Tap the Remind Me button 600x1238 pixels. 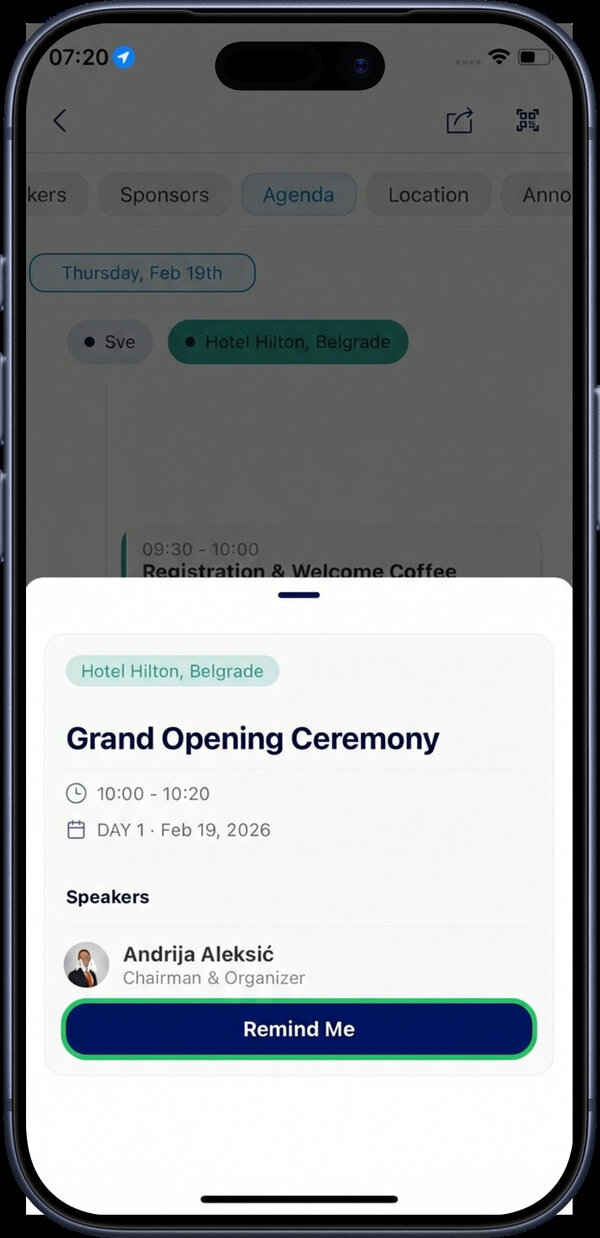tap(299, 1029)
